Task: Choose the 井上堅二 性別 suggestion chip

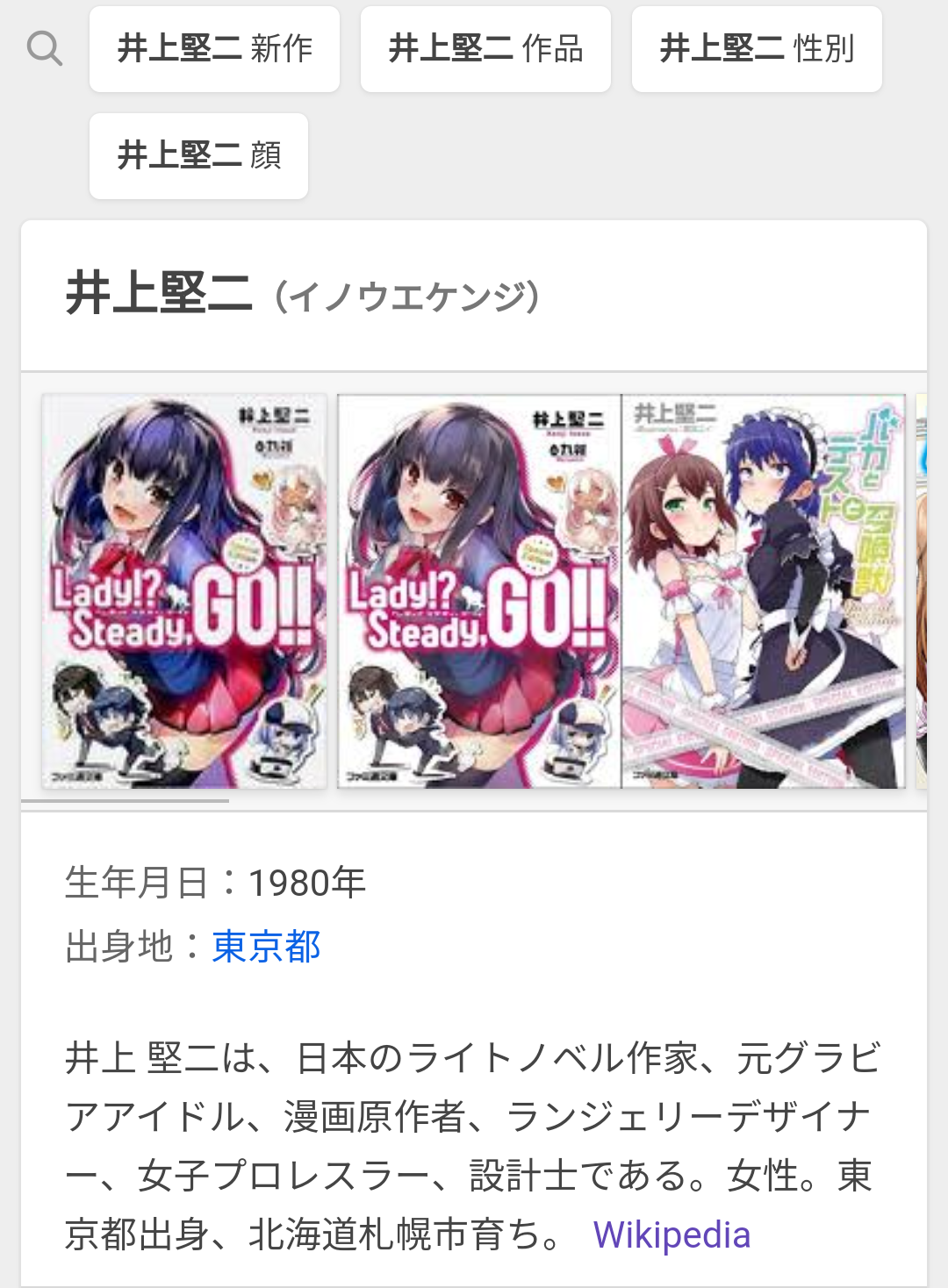Action: pos(757,49)
